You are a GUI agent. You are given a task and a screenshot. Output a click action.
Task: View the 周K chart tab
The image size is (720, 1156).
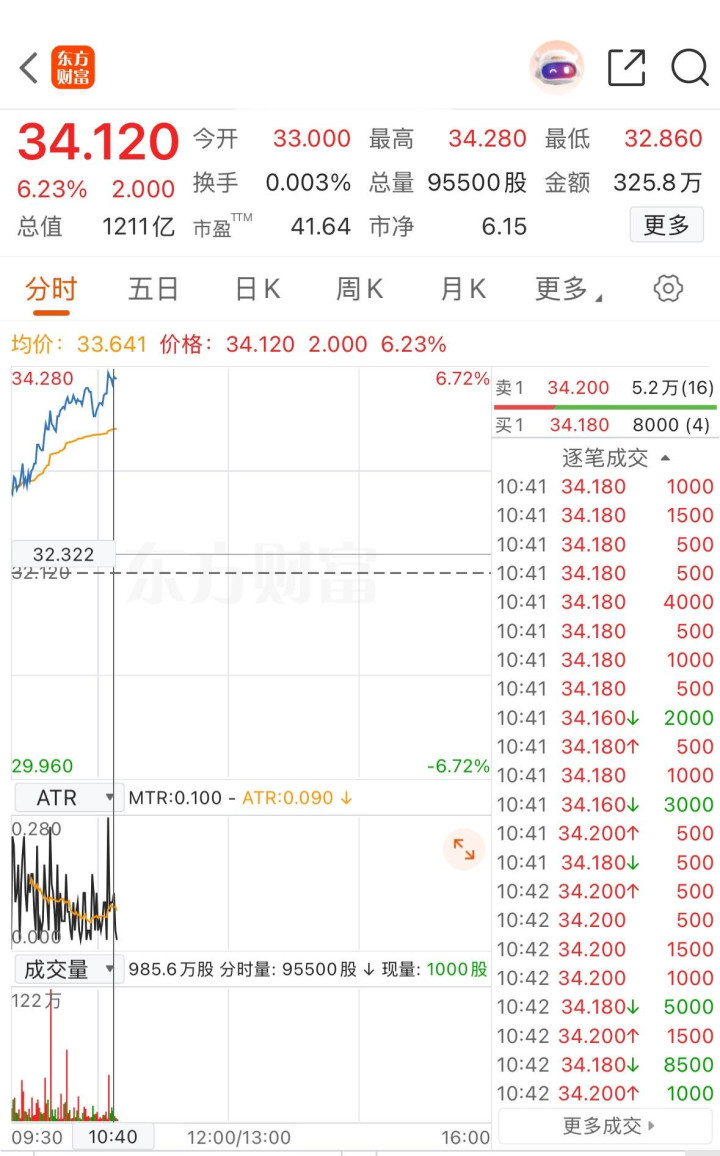click(x=359, y=290)
